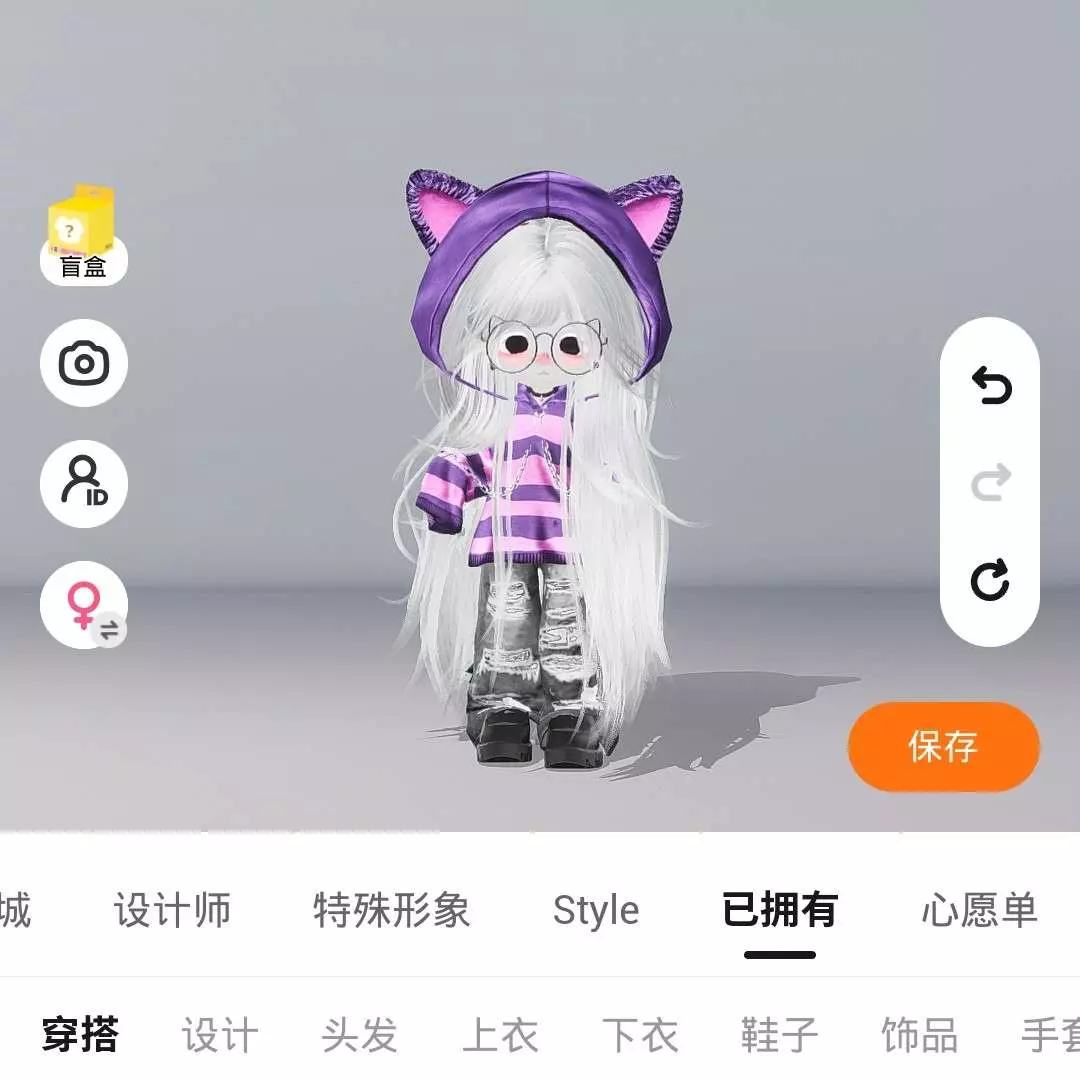Show 上衣 tops items
Viewport: 1080px width, 1080px height.
pos(500,1035)
